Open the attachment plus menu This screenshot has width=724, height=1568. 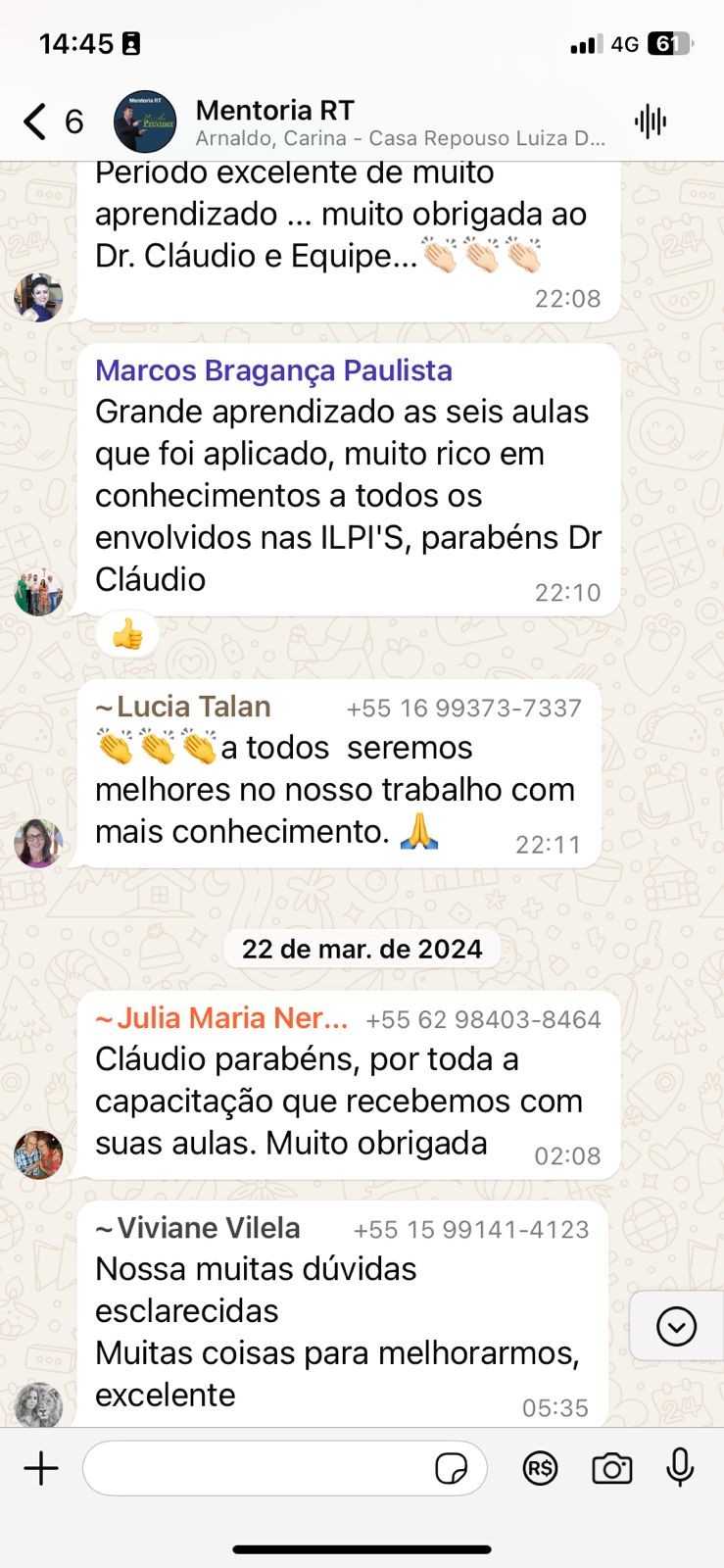tap(41, 1468)
